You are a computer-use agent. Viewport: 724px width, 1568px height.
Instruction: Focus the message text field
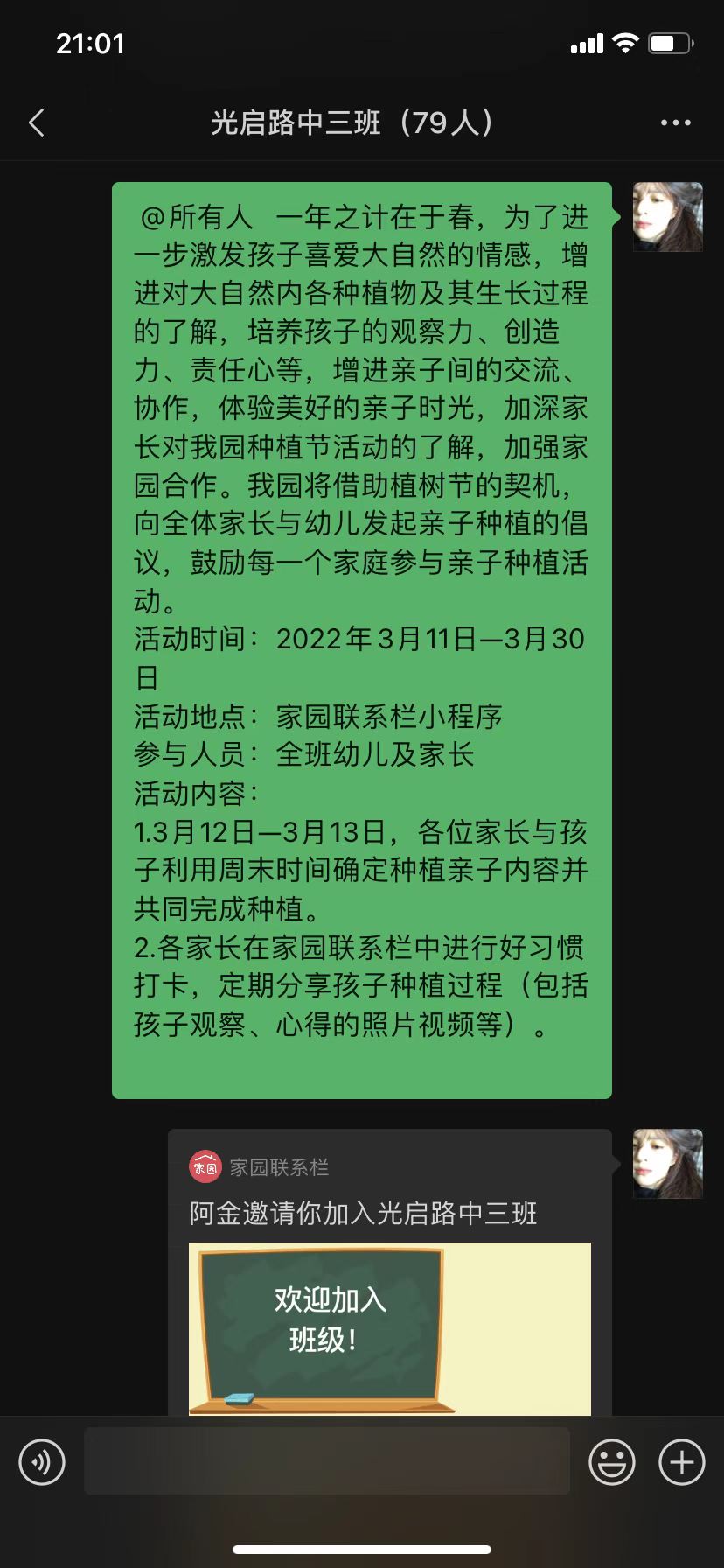tap(326, 1461)
